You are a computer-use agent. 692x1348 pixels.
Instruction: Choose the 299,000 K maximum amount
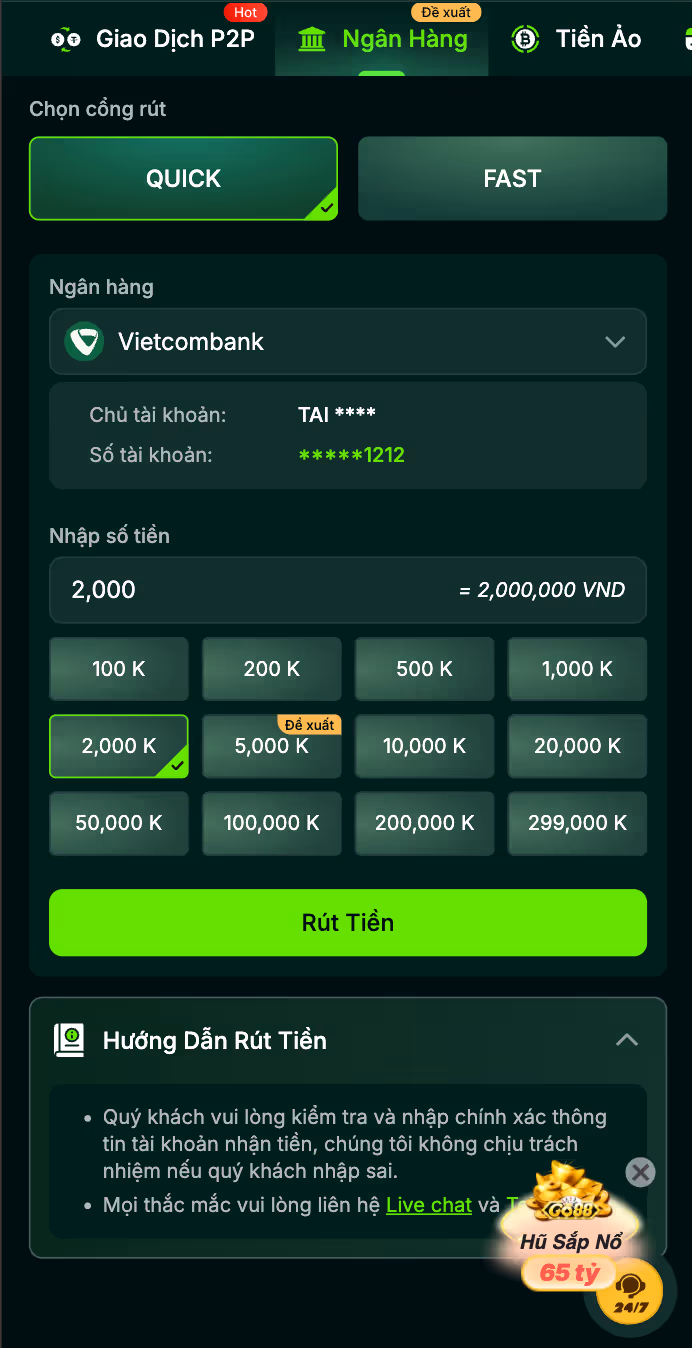coord(578,823)
